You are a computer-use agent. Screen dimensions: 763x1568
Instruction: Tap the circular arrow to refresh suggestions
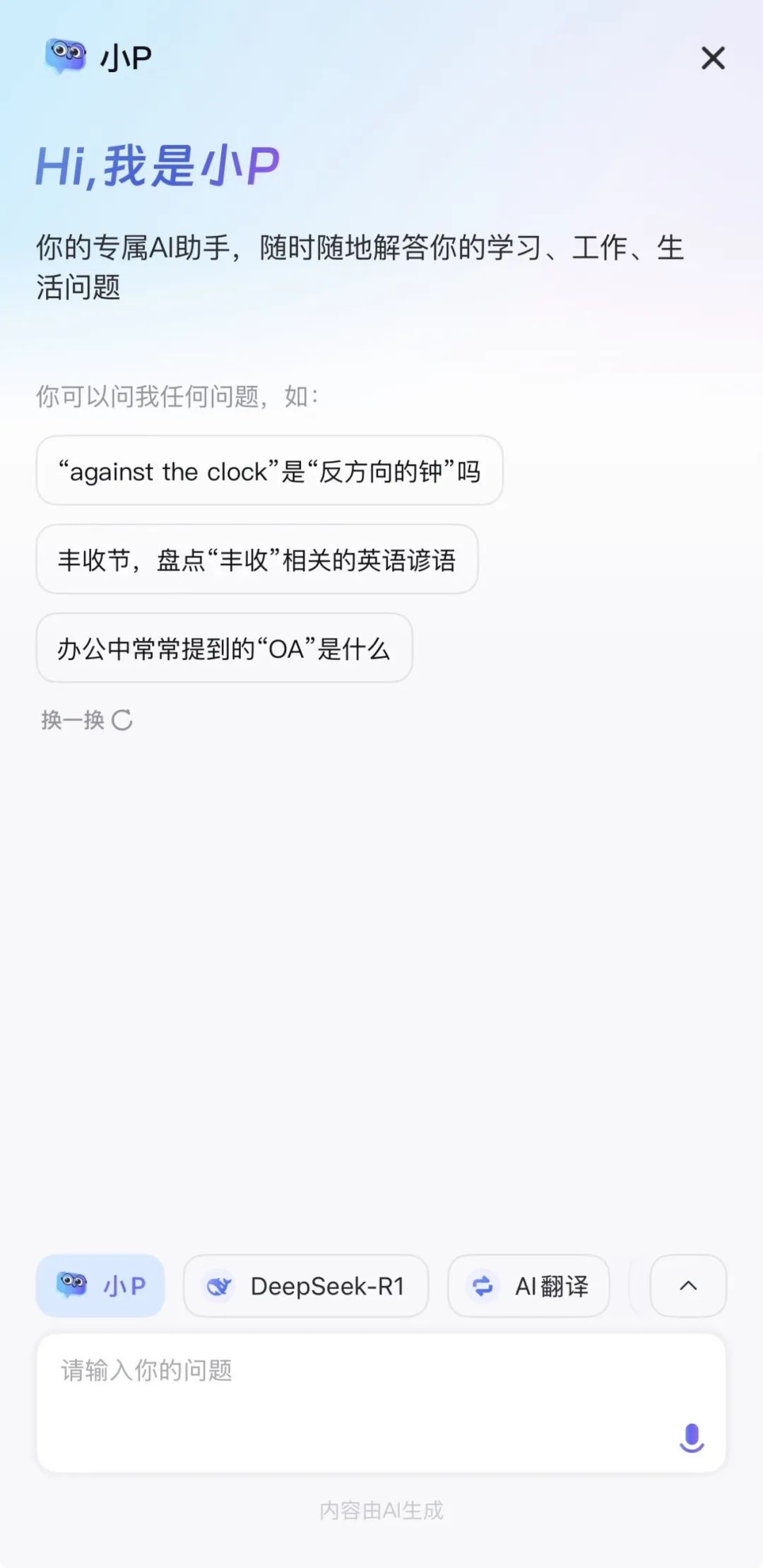122,721
